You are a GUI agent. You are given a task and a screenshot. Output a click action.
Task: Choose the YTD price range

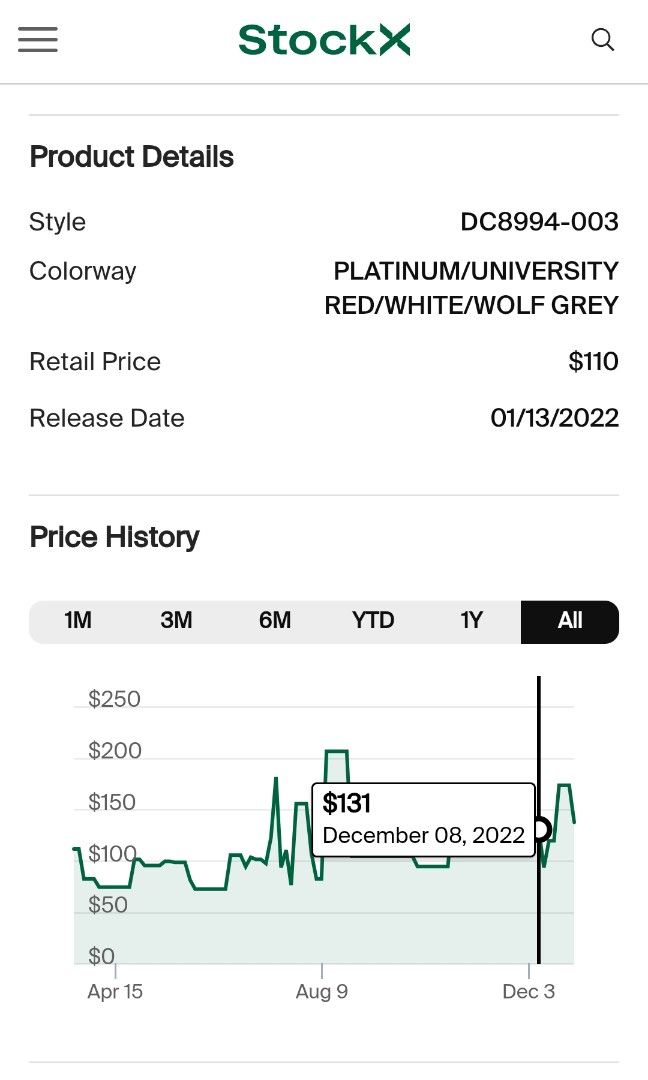click(x=373, y=621)
